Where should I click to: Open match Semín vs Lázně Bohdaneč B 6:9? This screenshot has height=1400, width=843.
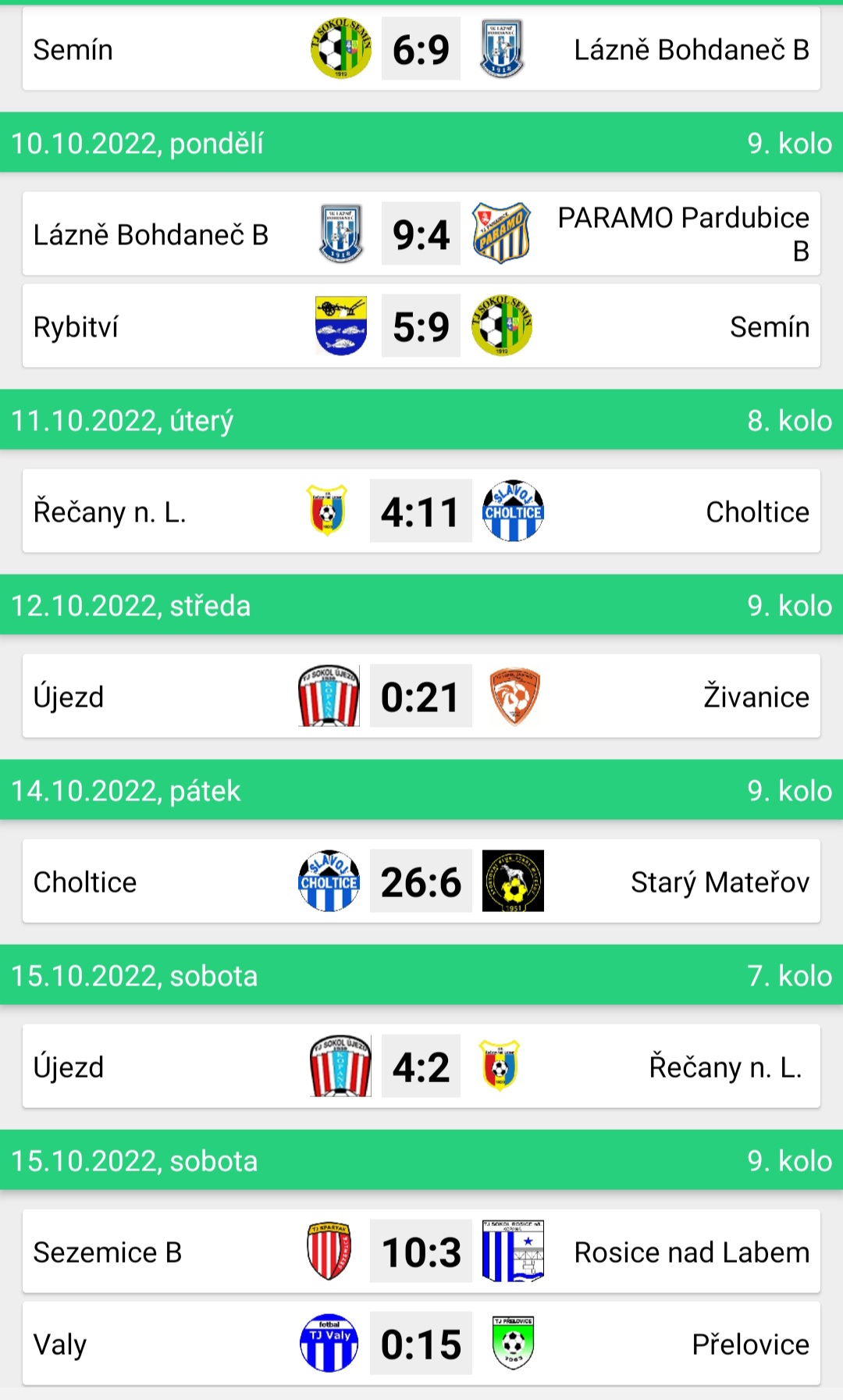click(421, 50)
